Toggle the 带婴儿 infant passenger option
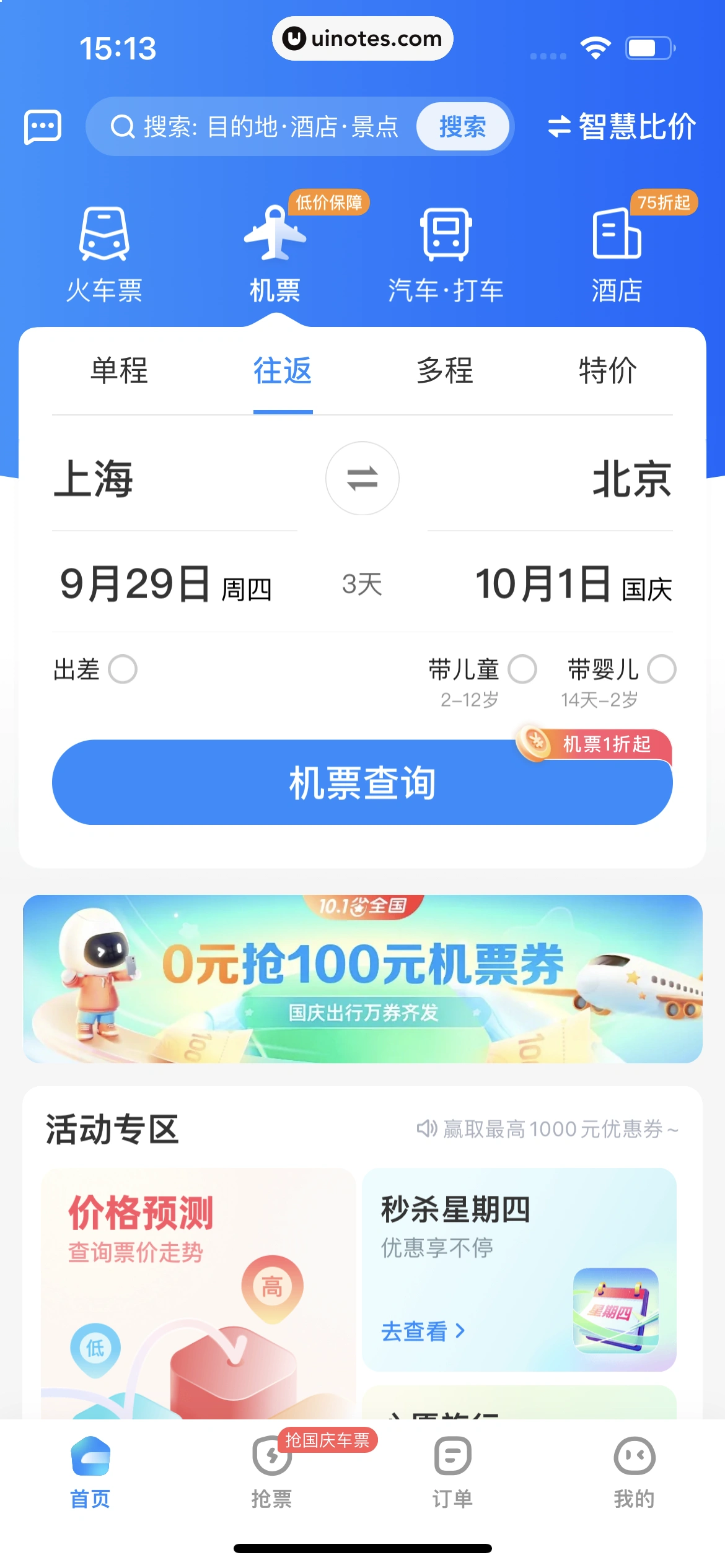This screenshot has height=1568, width=725. (662, 669)
